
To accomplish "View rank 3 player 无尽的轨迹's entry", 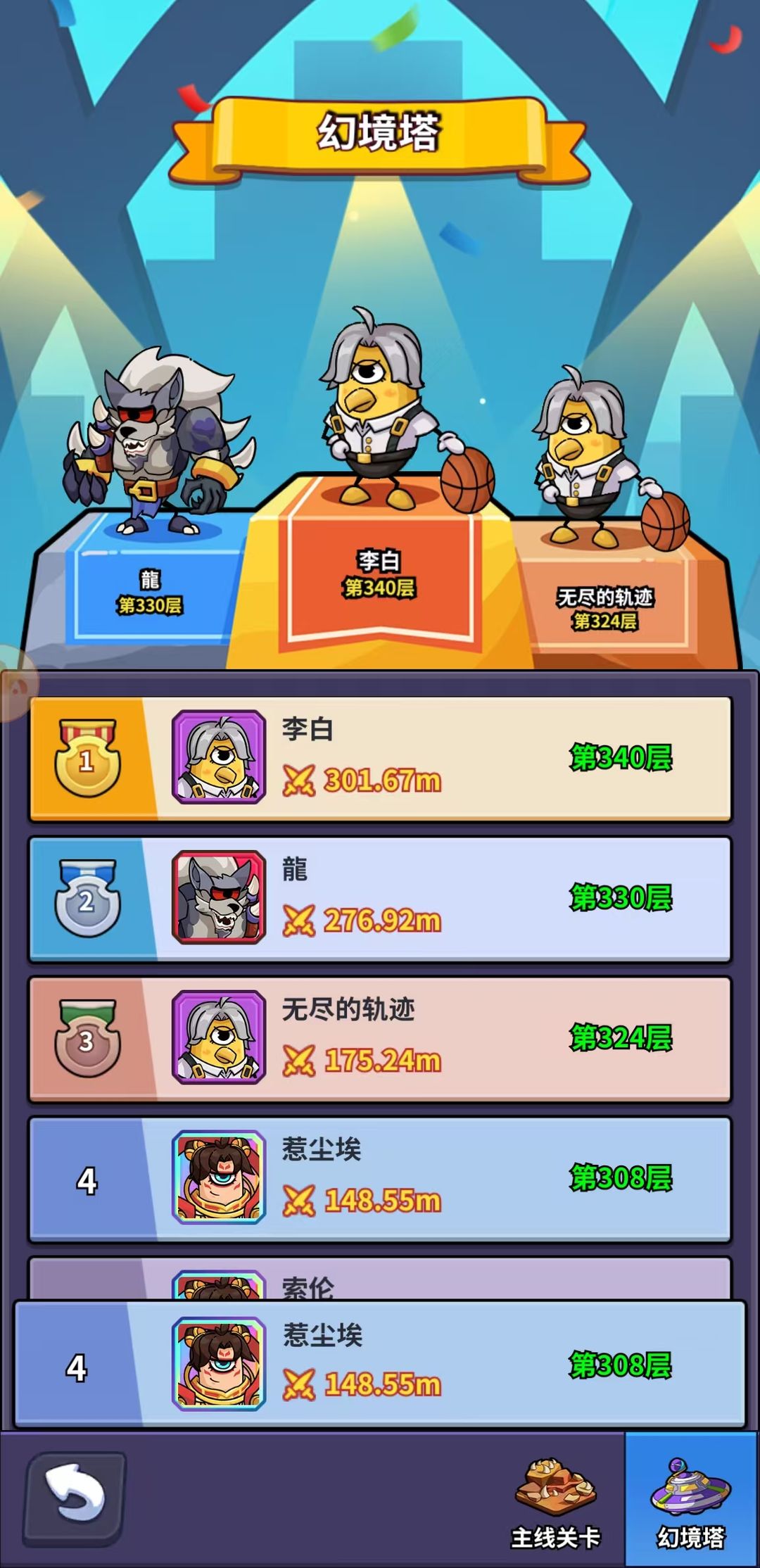I will click(380, 1039).
